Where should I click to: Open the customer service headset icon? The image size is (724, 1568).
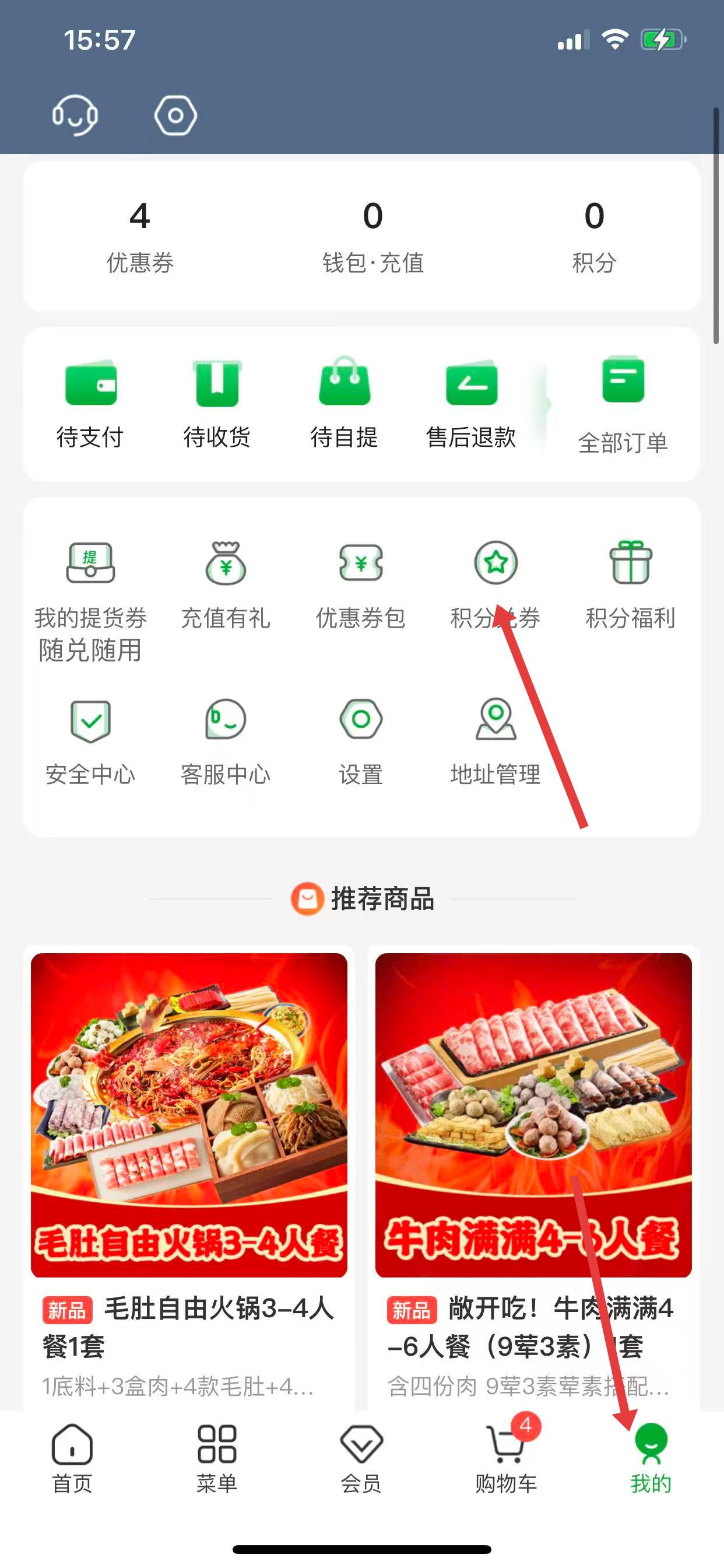tap(75, 115)
